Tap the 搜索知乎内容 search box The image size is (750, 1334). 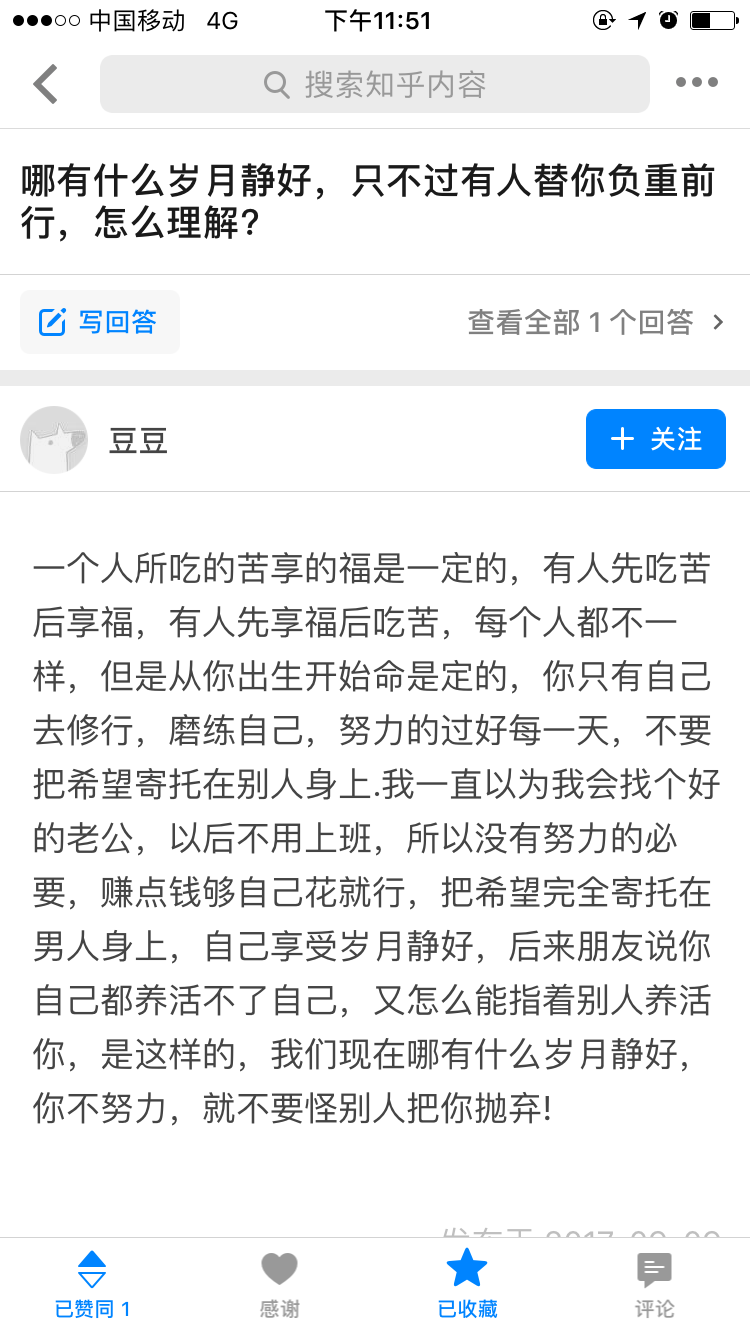[x=375, y=84]
